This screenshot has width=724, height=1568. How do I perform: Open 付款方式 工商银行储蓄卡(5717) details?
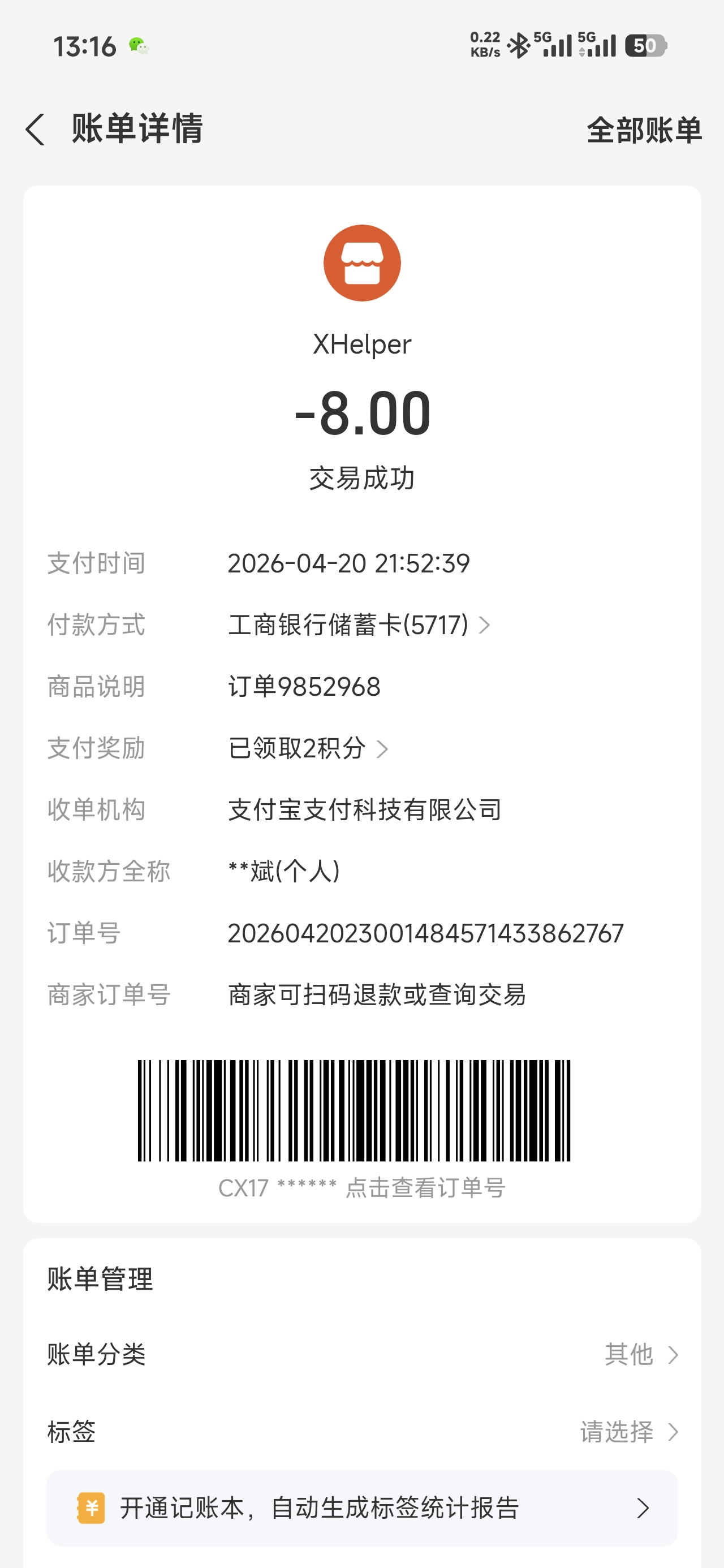tap(359, 625)
